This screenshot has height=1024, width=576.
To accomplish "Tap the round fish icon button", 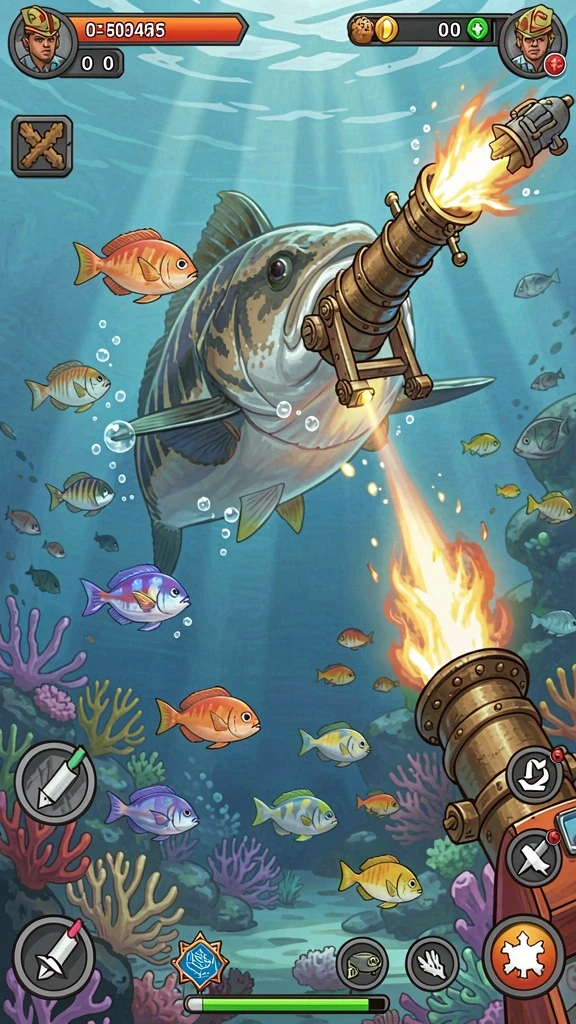I will point(362,964).
